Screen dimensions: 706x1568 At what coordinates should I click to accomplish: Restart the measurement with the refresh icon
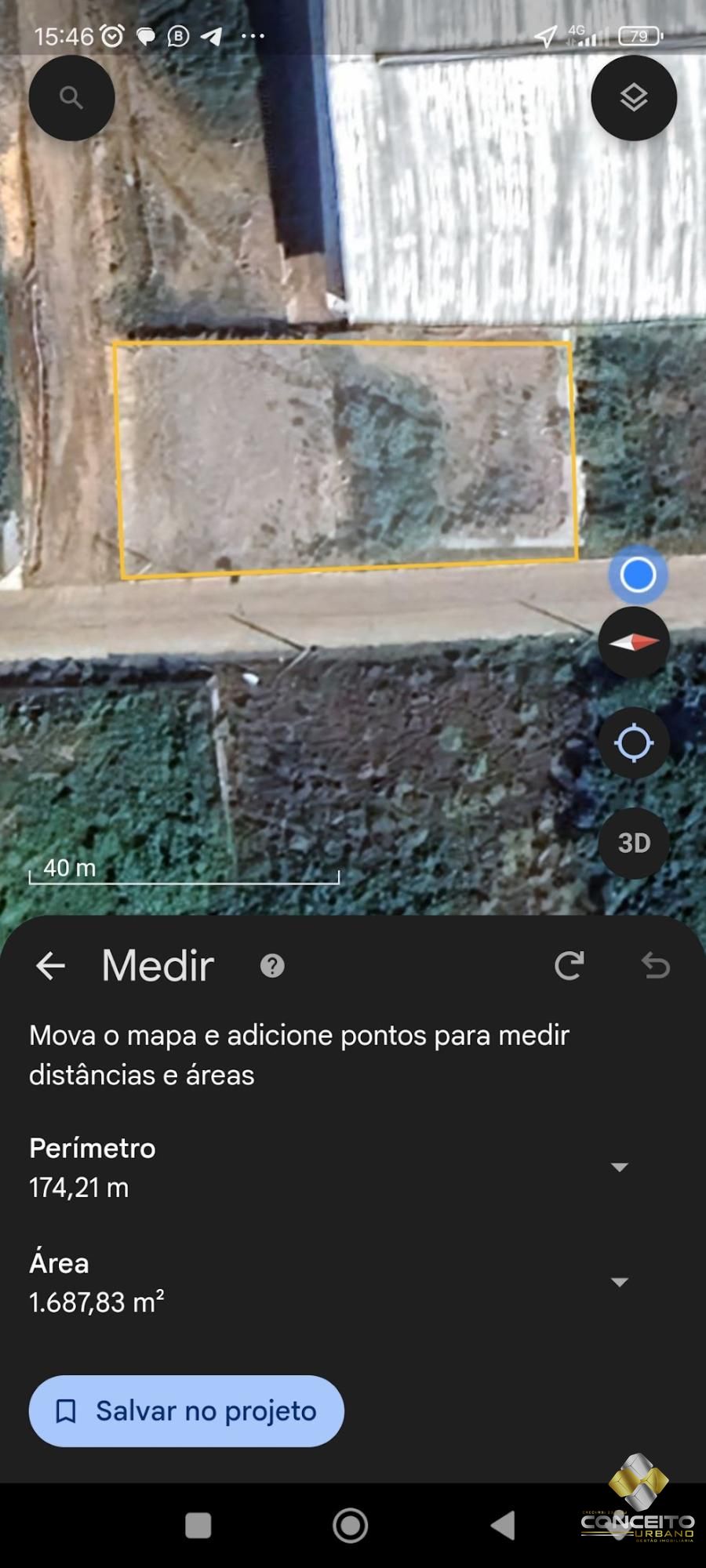pyautogui.click(x=569, y=966)
